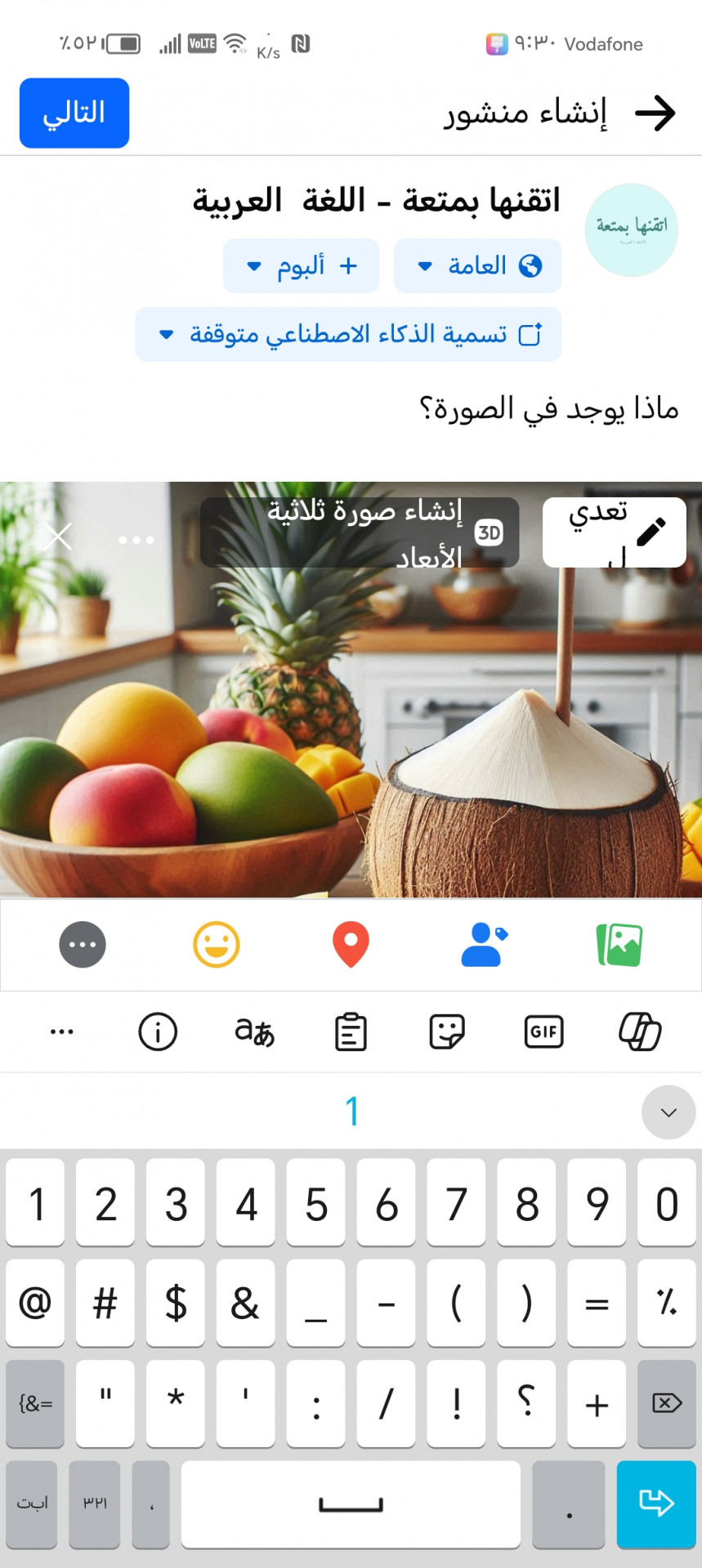Add a feeling with the yellow smiley

[216, 945]
